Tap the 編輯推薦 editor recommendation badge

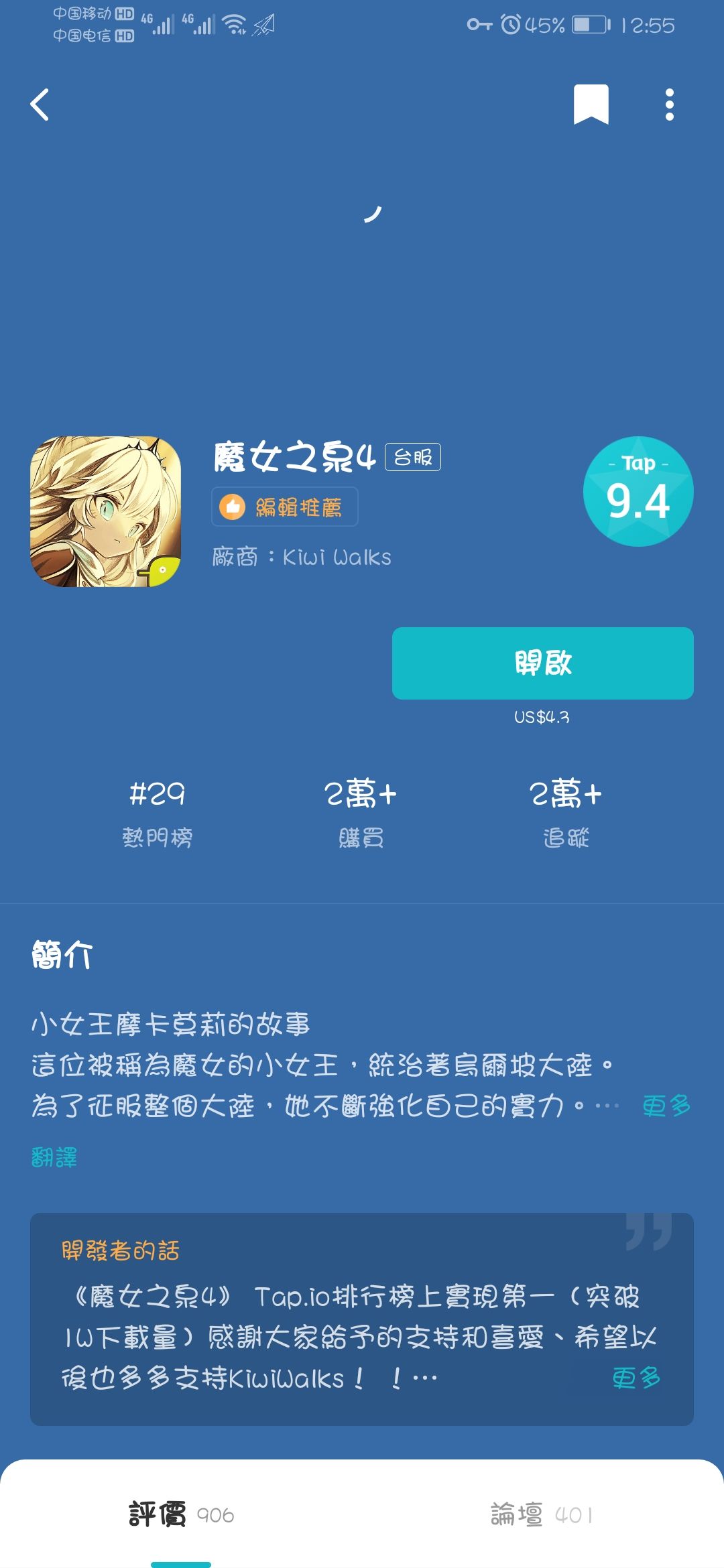[284, 508]
